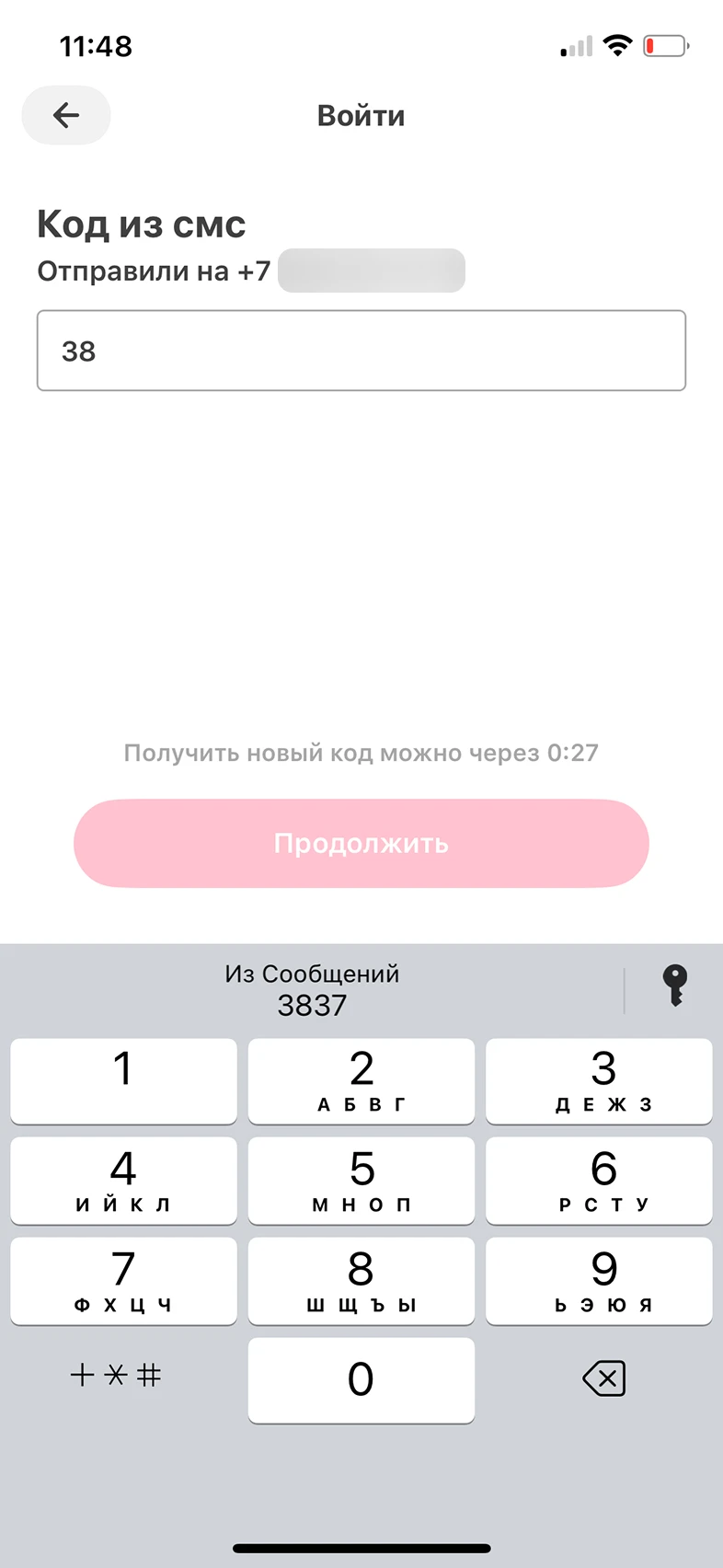Tap the Продолжить button
The image size is (723, 1568).
point(361,843)
